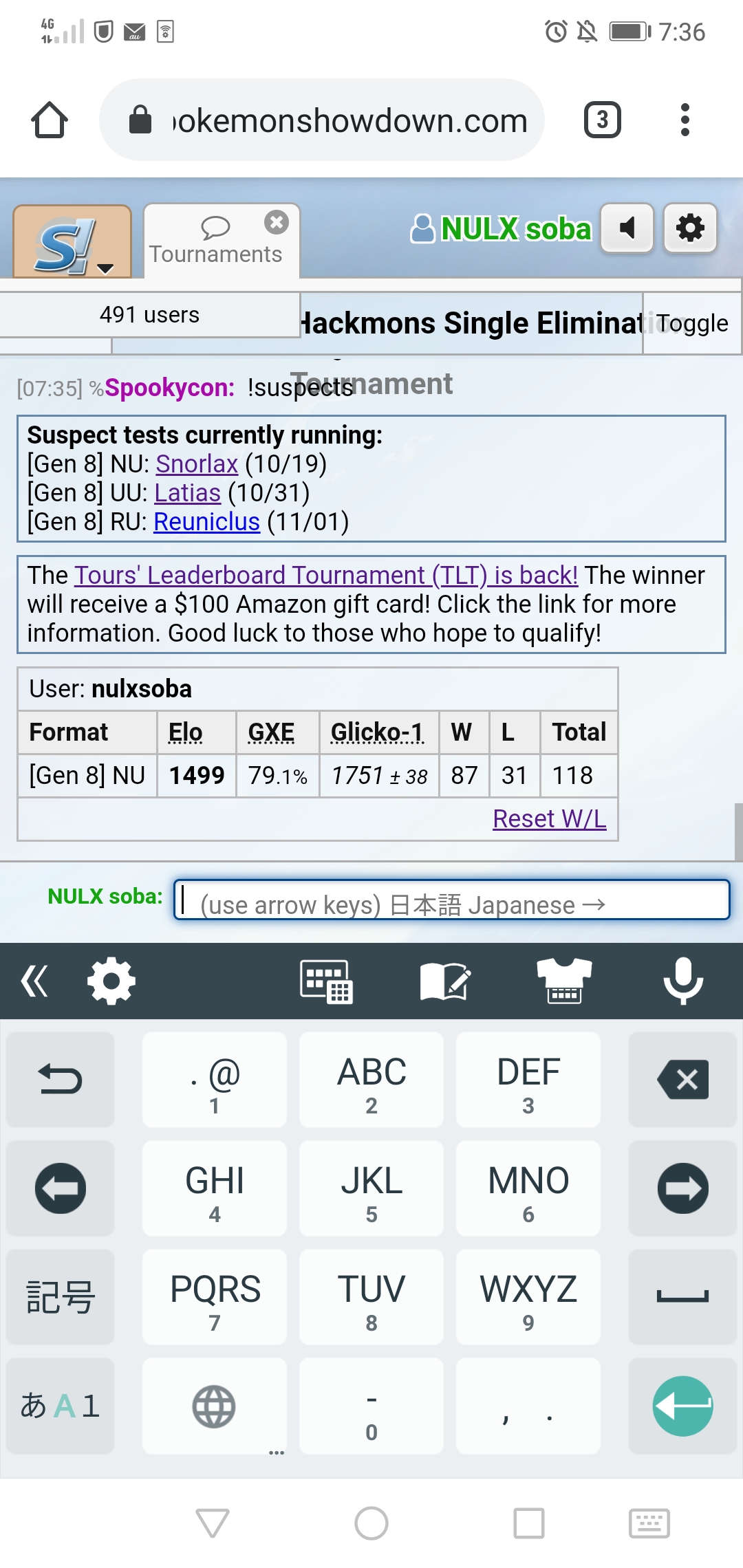Tap the keyboard backspace key
Viewport: 743px width, 1568px height.
(x=682, y=1080)
